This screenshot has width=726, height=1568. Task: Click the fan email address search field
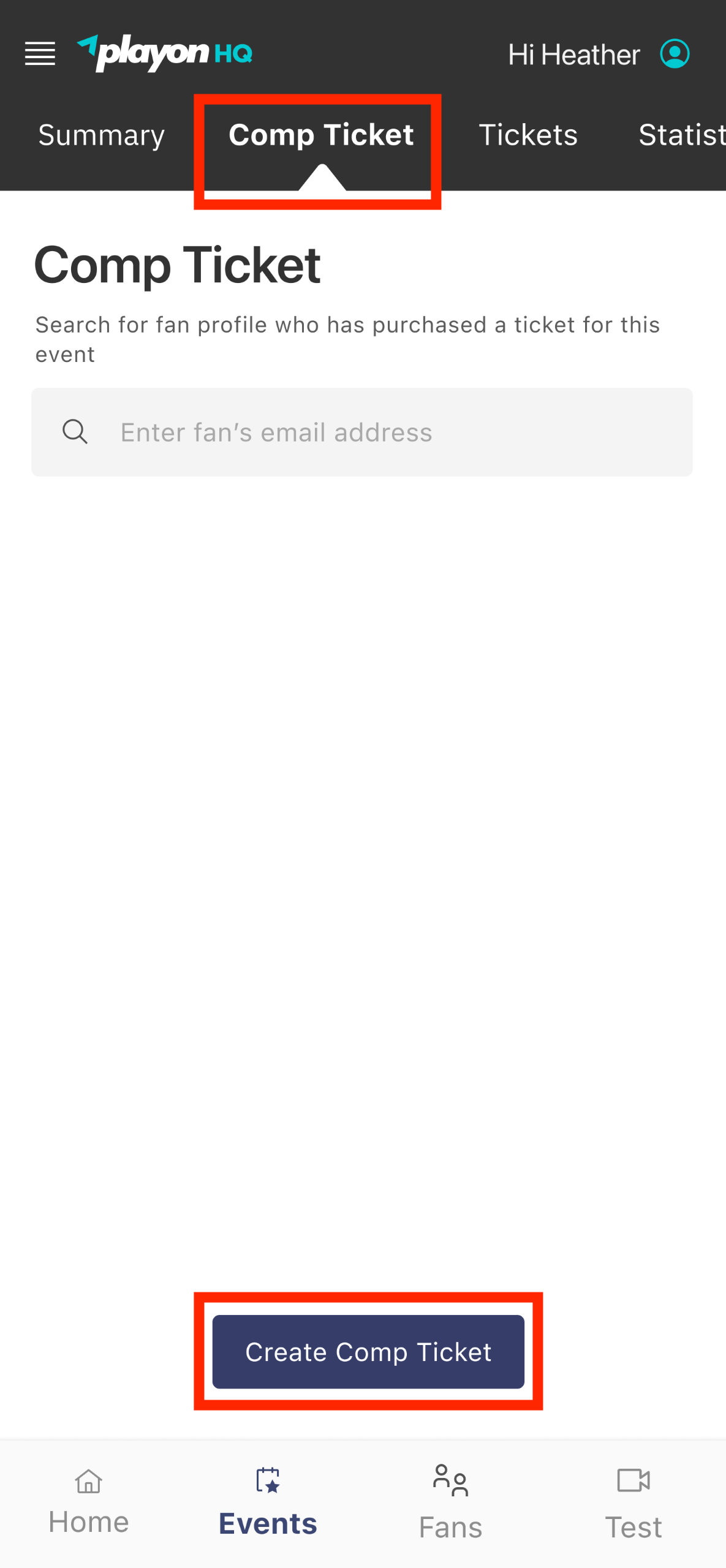coord(361,431)
